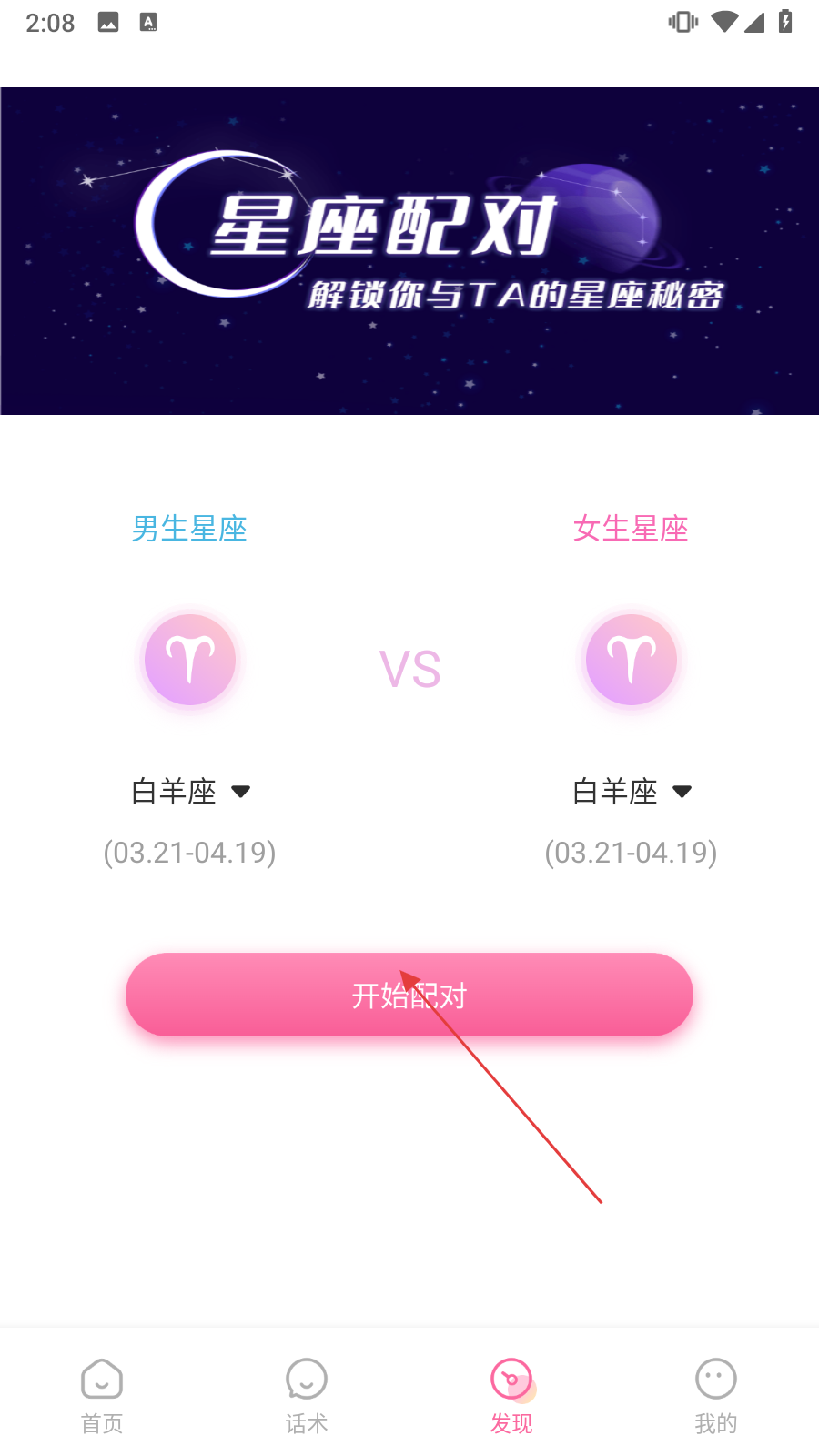The height and width of the screenshot is (1456, 819).
Task: Open the male zodiac sign dropdown
Action: 191,792
